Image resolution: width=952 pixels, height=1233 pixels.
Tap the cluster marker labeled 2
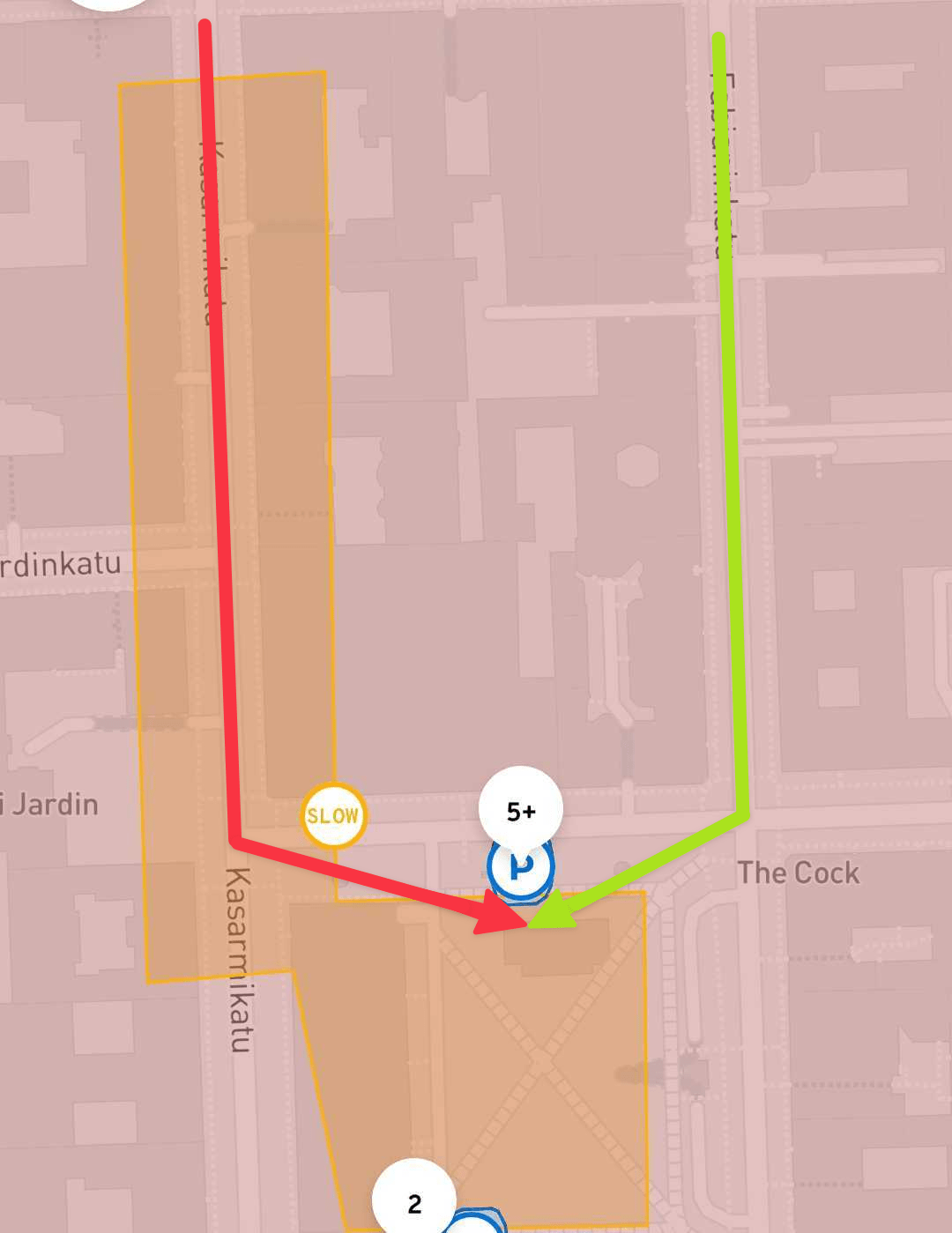[x=414, y=1202]
